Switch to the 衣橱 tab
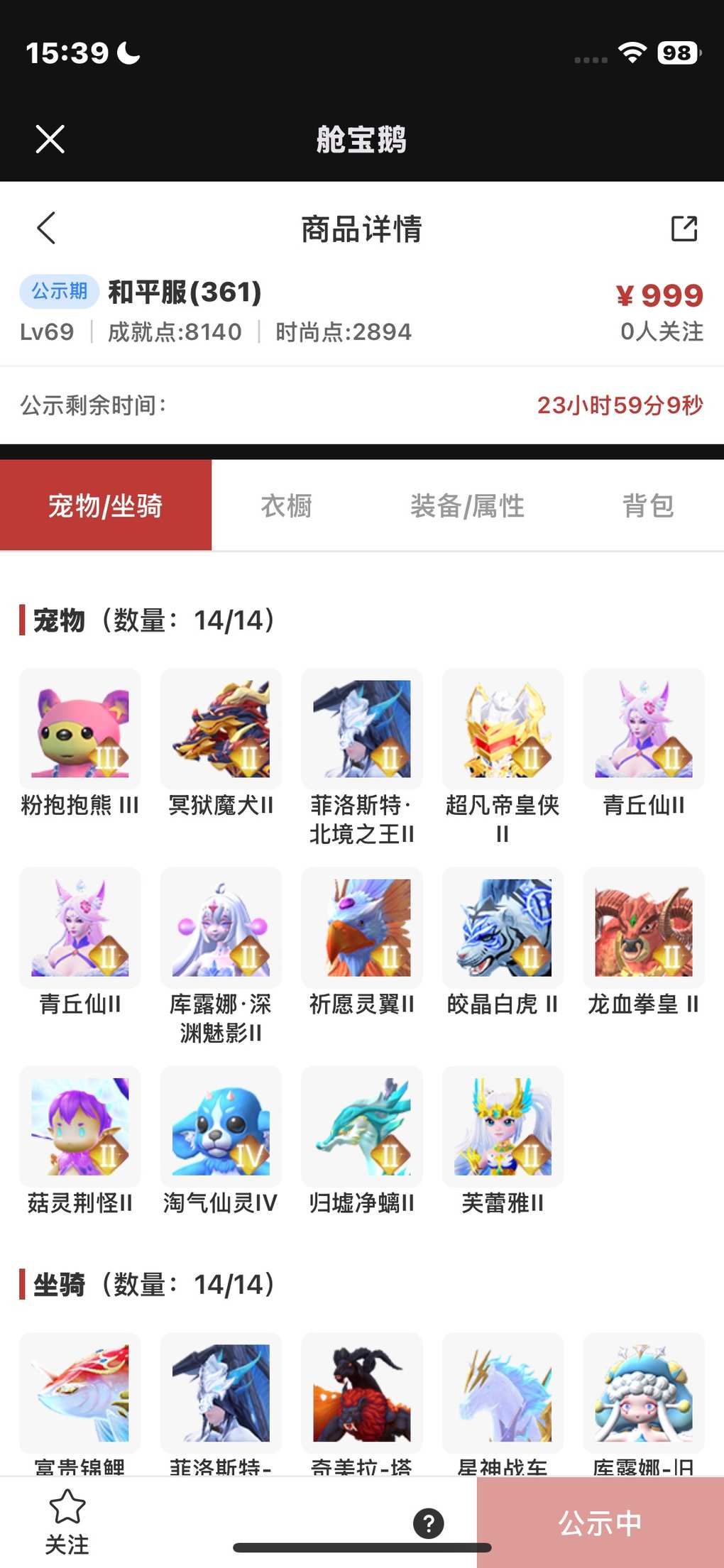724x1568 pixels. coord(286,506)
